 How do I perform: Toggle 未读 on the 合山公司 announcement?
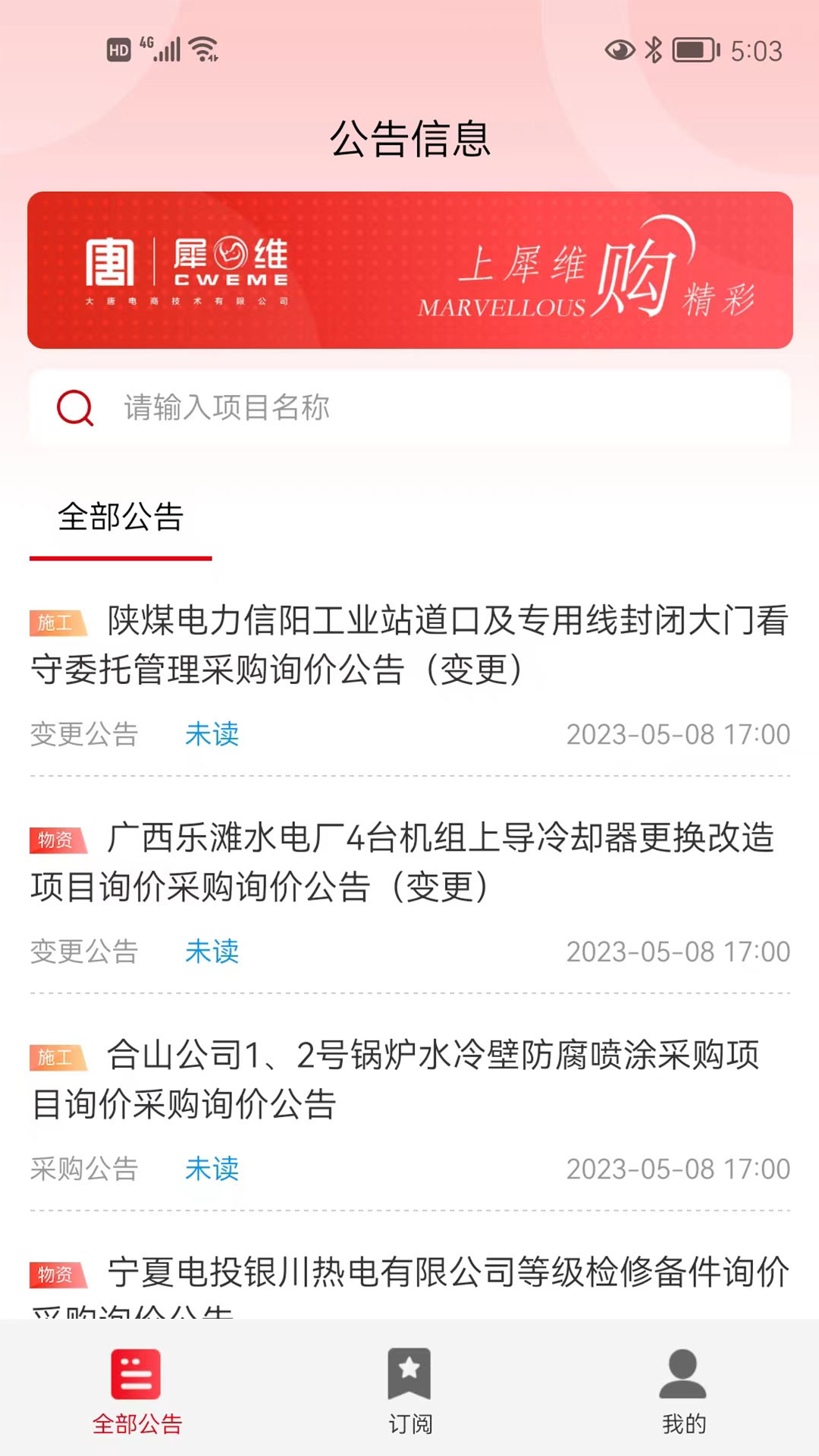(x=212, y=1169)
